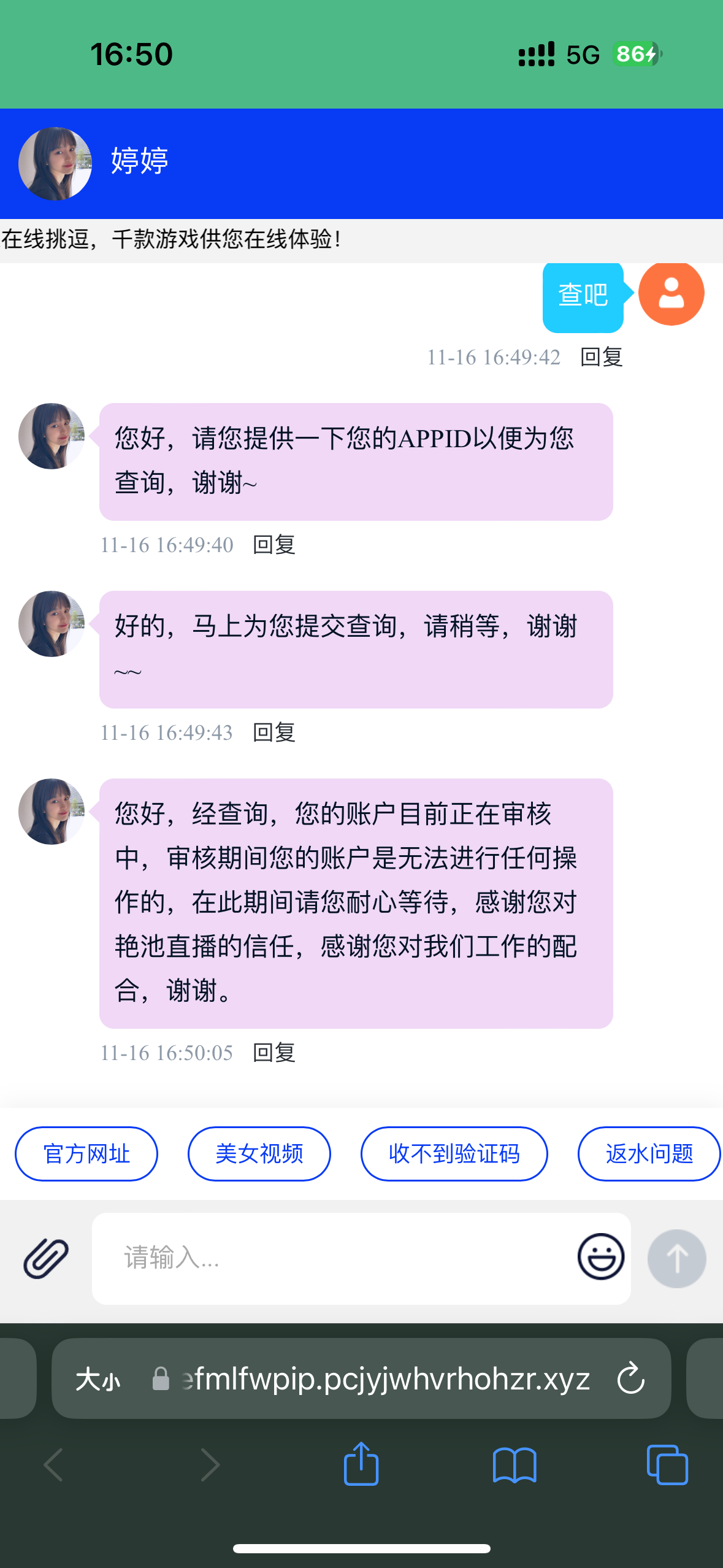Reload the page using the refresh icon
This screenshot has width=723, height=1568.
pyautogui.click(x=630, y=1378)
